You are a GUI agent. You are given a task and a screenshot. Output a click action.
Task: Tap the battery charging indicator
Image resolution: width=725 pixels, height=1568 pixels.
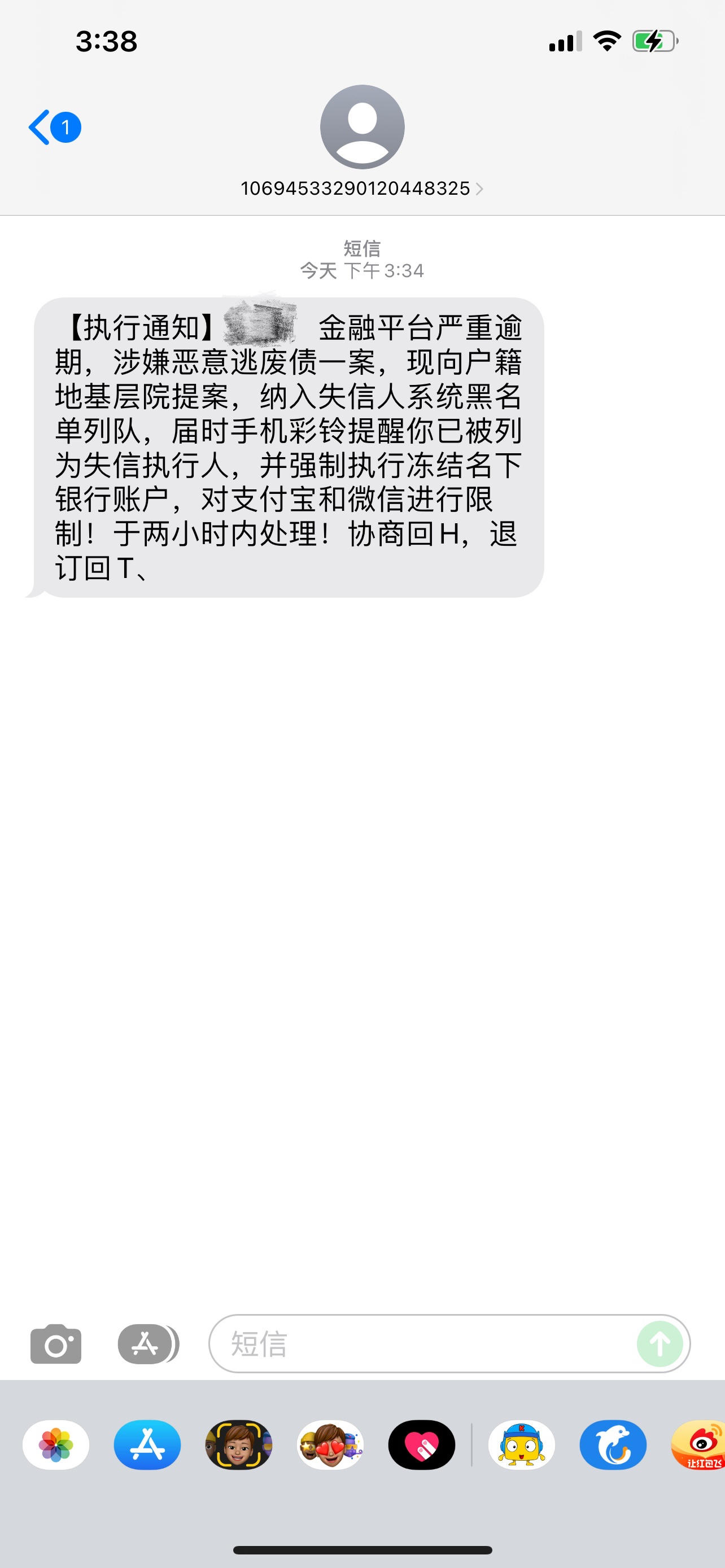click(x=654, y=41)
